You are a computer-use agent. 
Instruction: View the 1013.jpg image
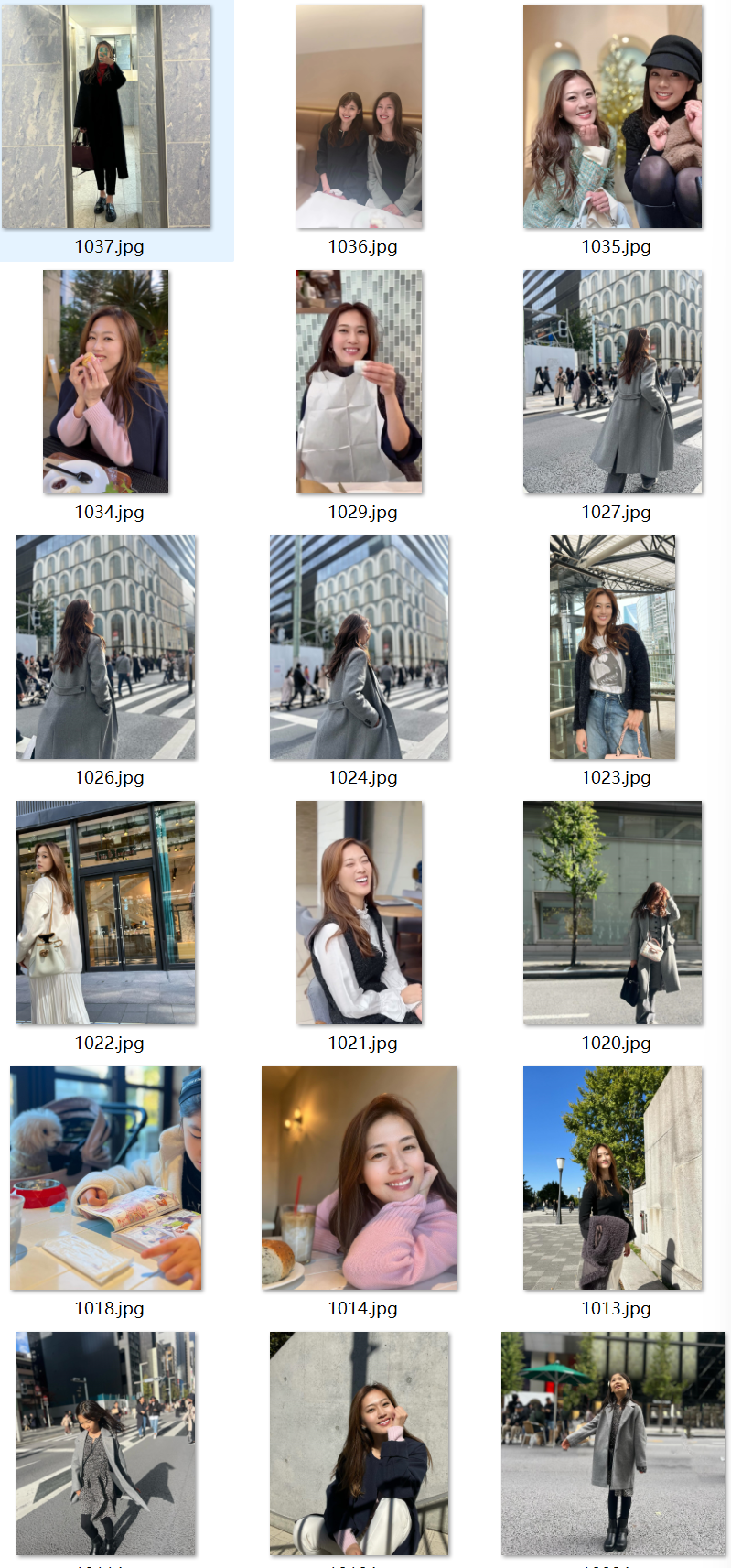tap(613, 1178)
